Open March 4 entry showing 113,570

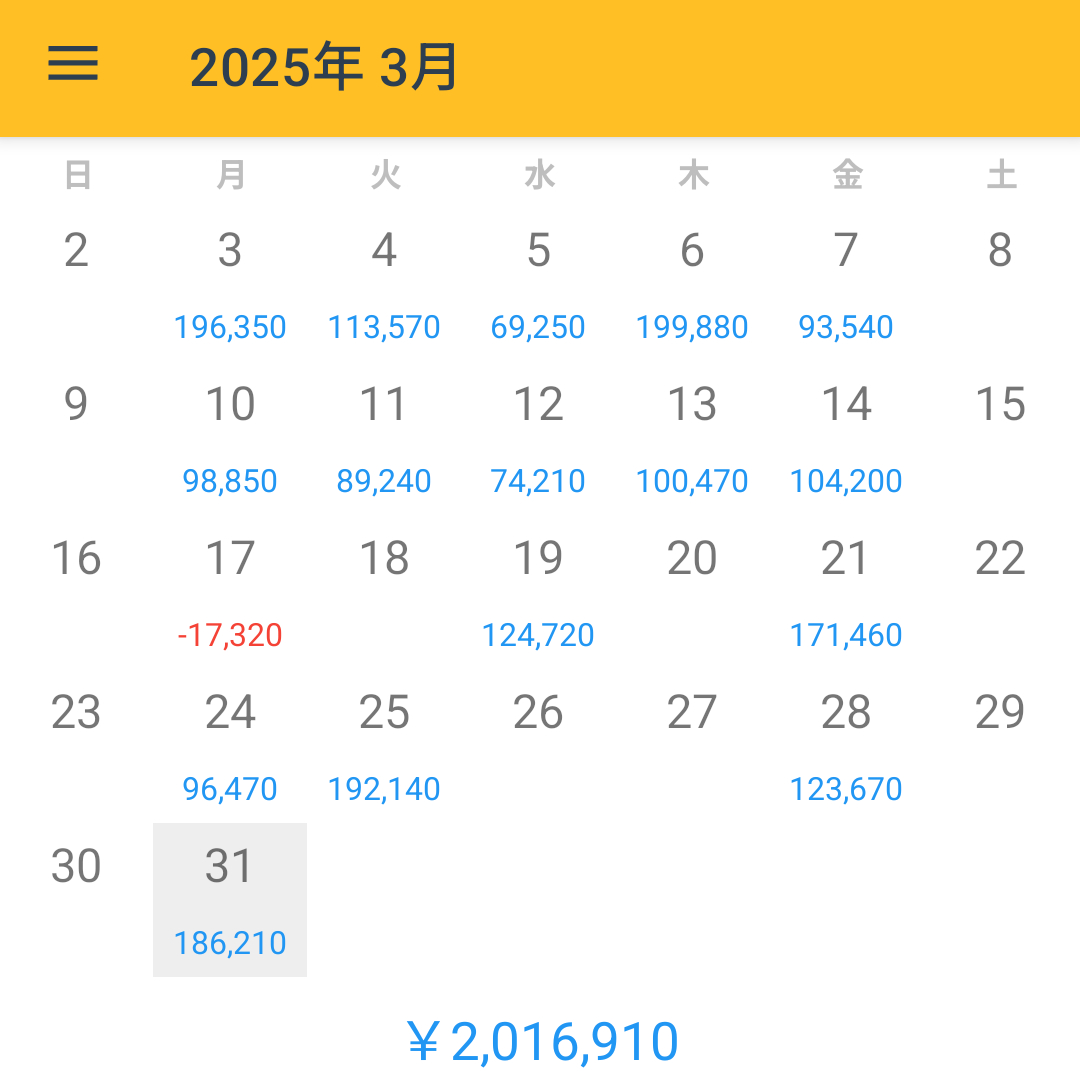[384, 285]
